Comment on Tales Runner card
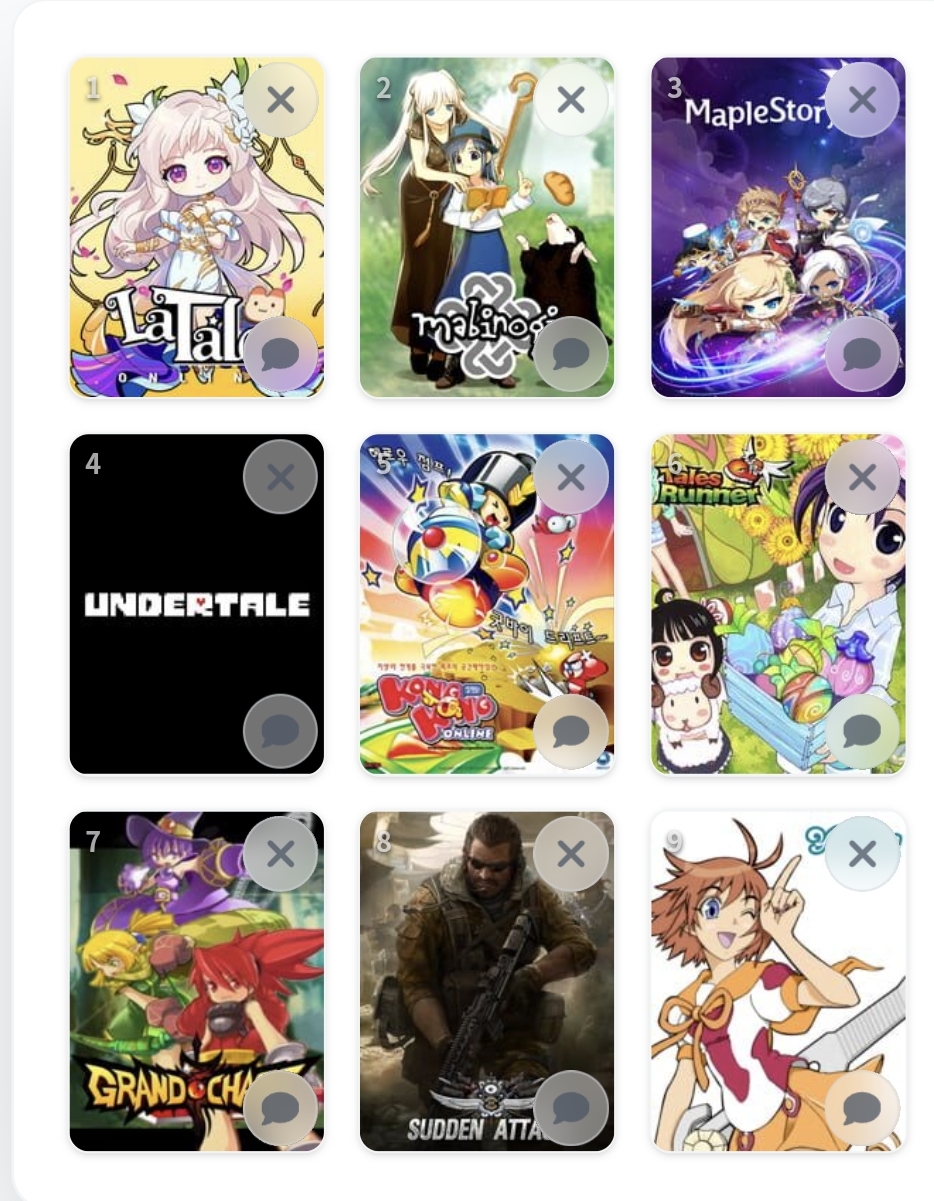 point(862,731)
